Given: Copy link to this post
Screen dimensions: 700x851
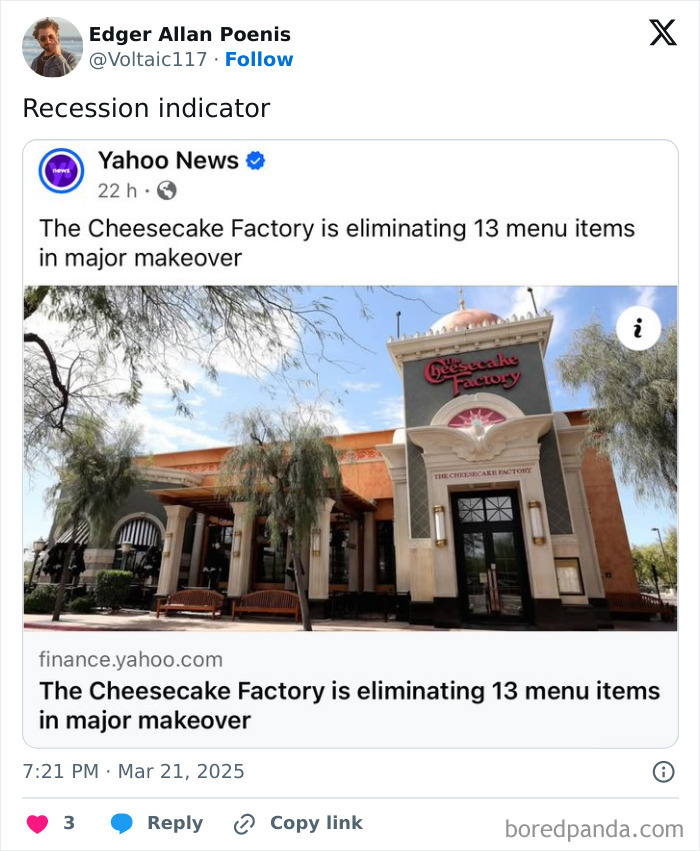Looking at the screenshot, I should coord(298,823).
